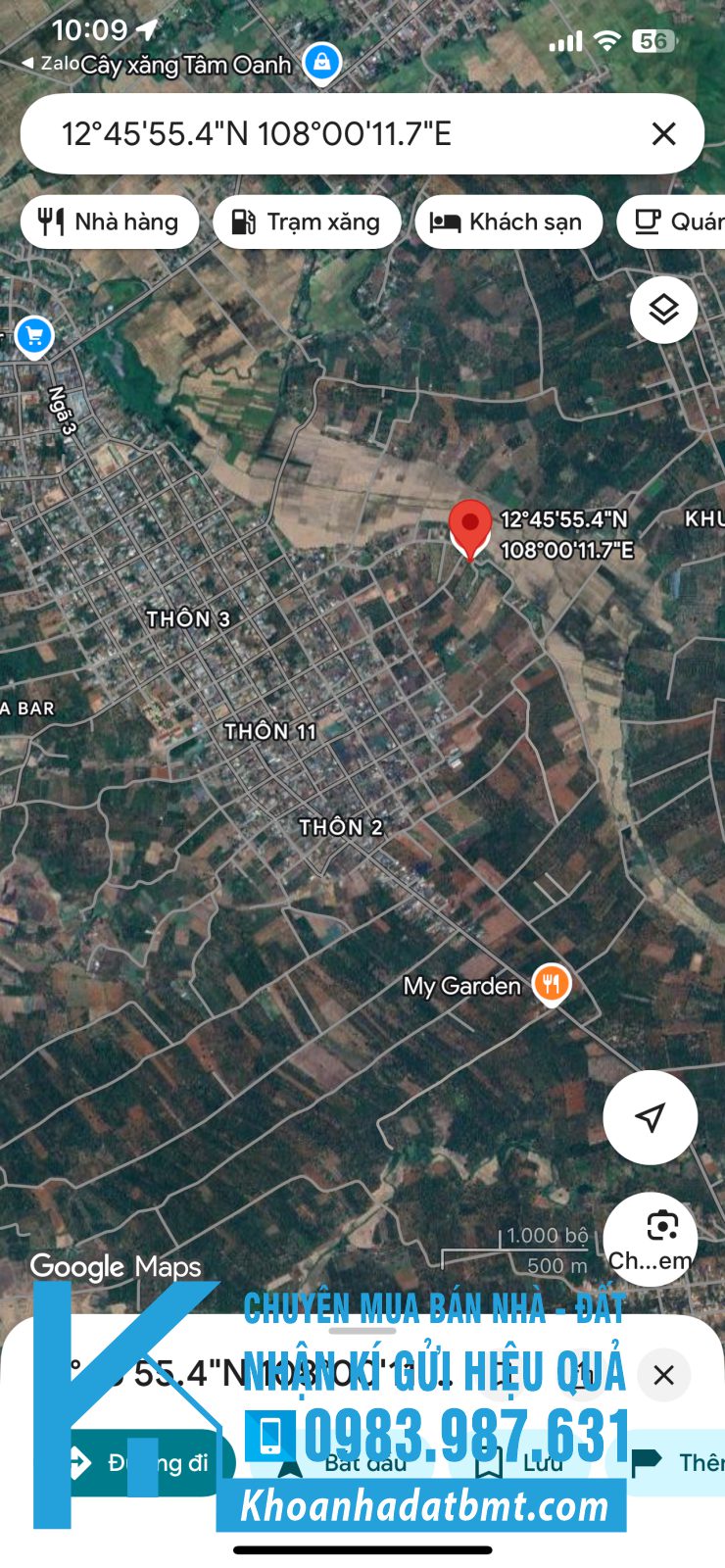Open the map layers button

pos(663,310)
